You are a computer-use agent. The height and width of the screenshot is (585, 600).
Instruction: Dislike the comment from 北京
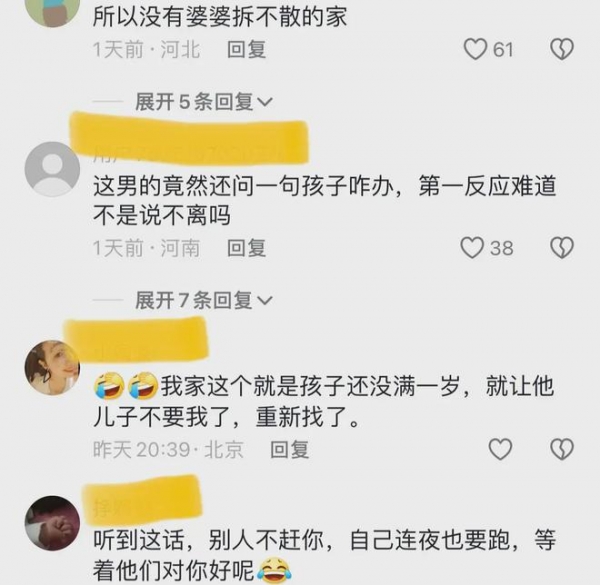coord(562,449)
